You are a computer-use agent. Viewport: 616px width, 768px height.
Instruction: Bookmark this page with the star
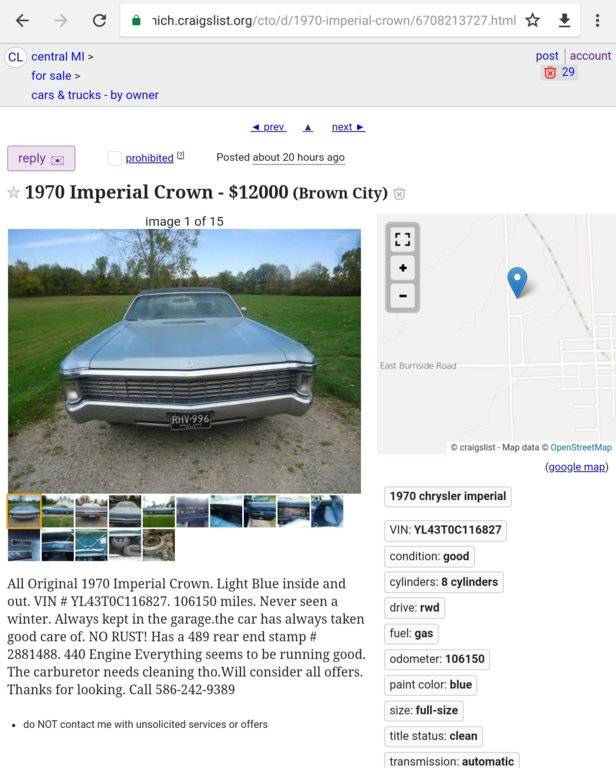point(533,20)
